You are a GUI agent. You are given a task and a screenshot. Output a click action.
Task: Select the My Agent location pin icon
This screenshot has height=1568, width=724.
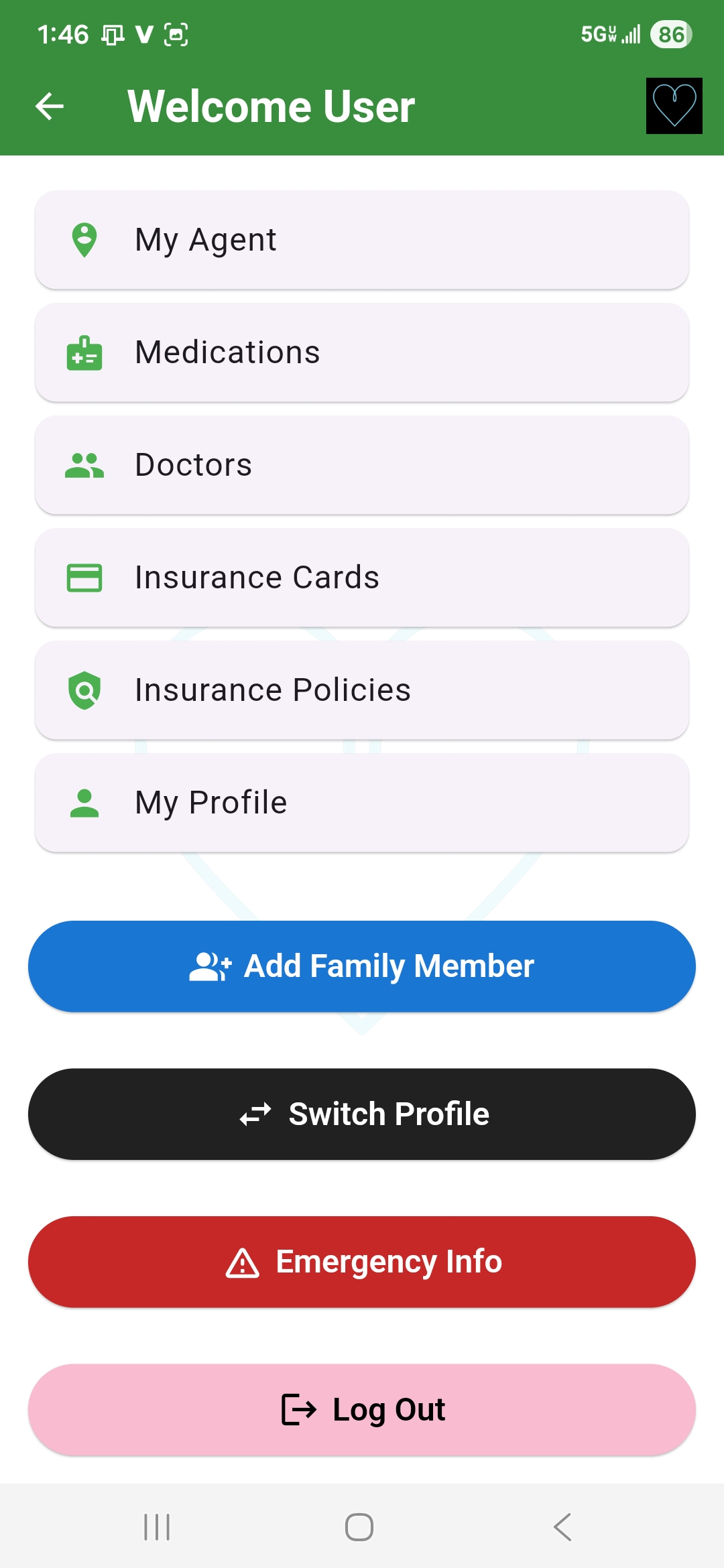pos(84,241)
